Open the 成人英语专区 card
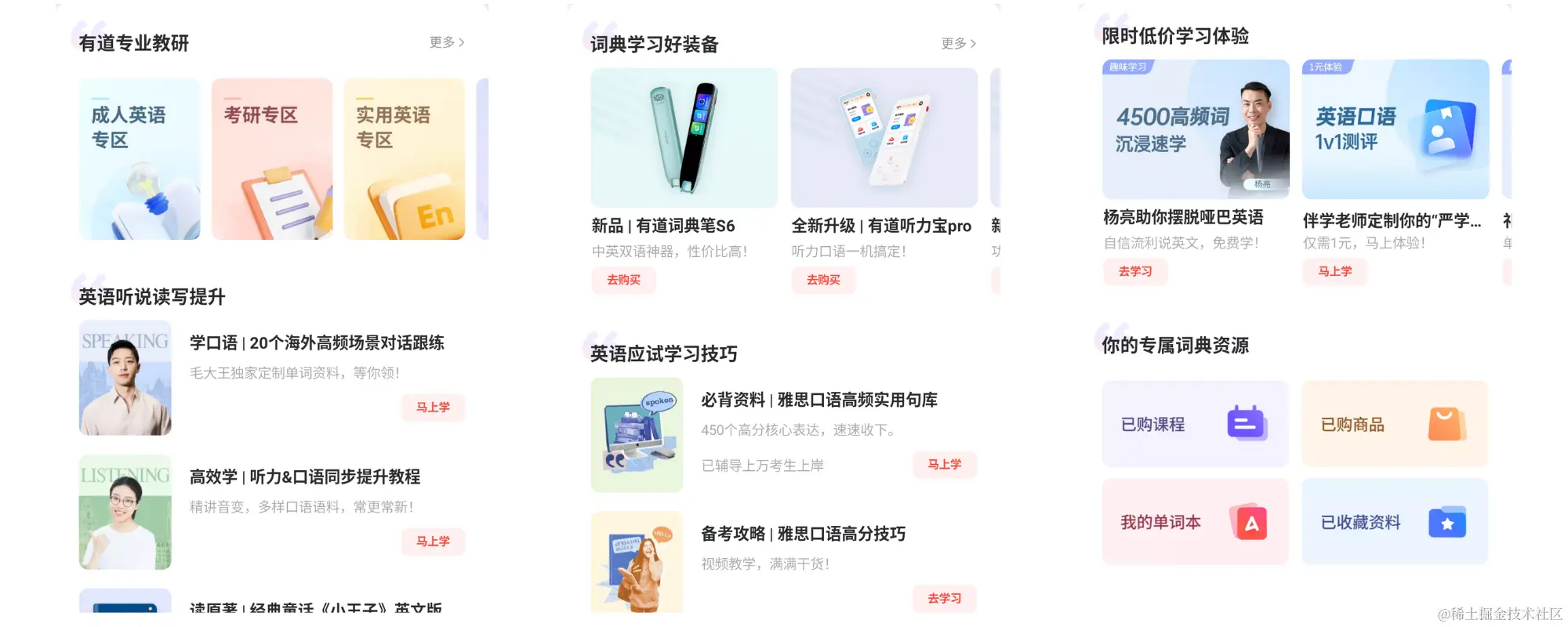1568x627 pixels. pos(140,159)
